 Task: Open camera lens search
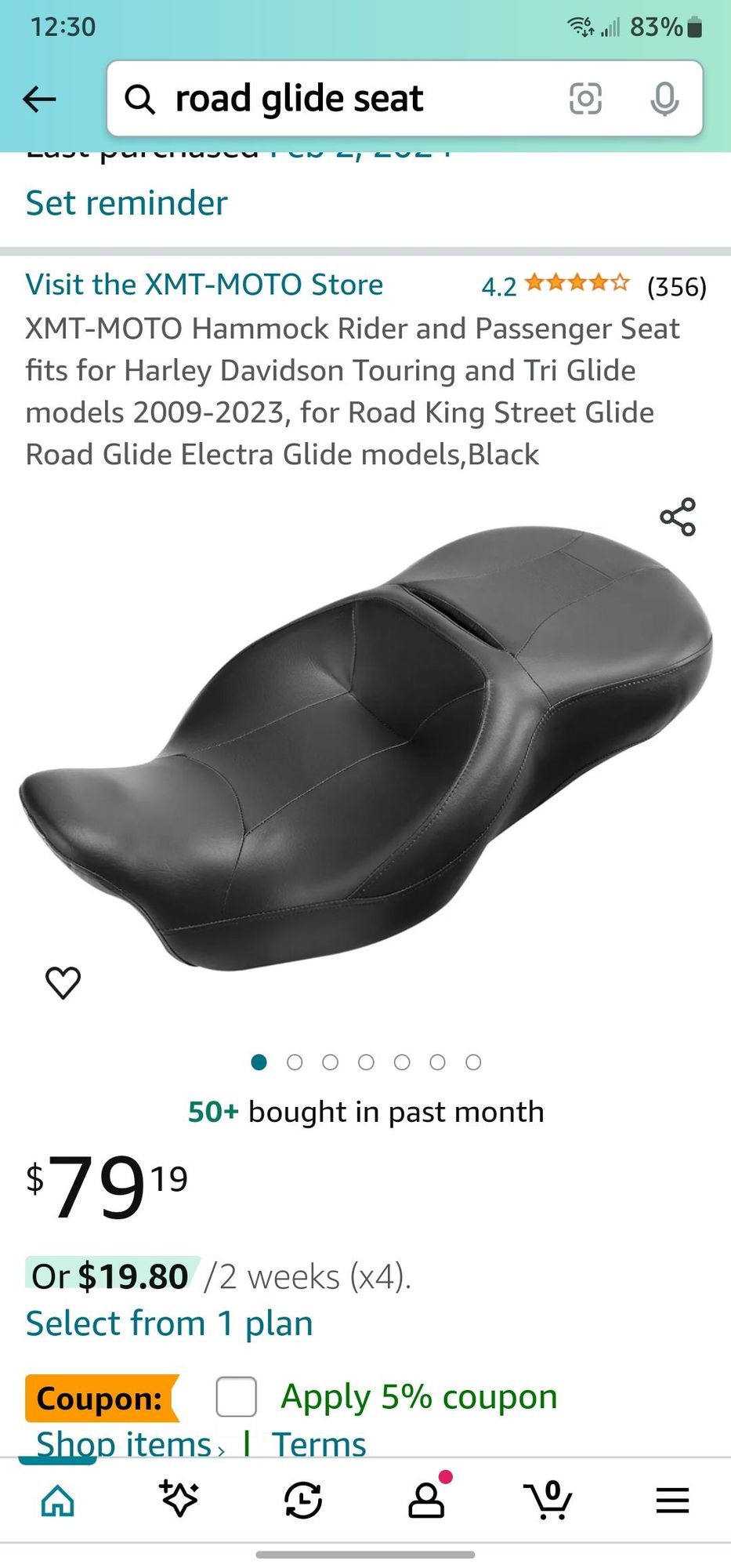585,99
